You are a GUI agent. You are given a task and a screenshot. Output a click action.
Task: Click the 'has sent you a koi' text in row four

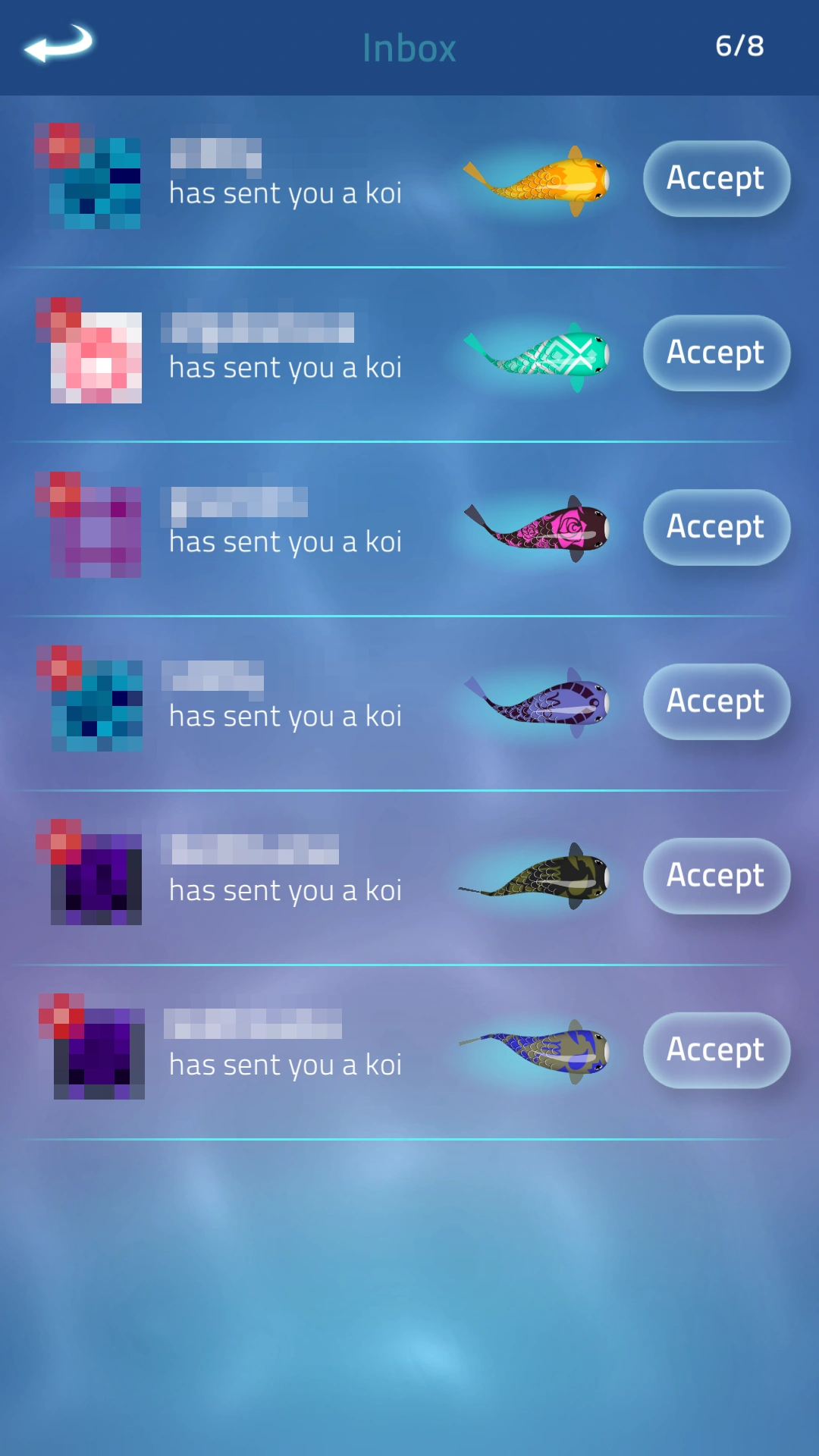click(286, 714)
